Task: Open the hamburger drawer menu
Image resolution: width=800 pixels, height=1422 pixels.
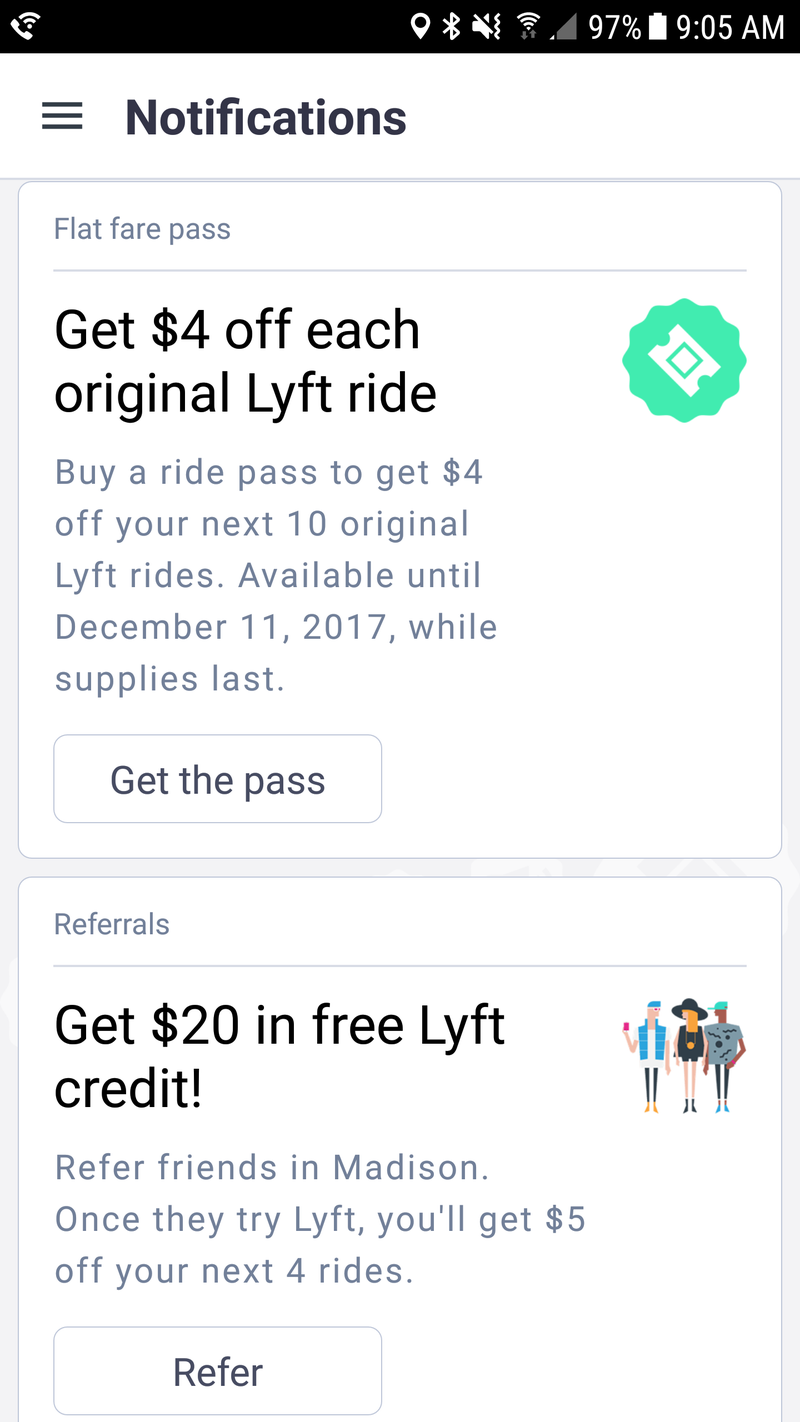Action: (x=62, y=117)
